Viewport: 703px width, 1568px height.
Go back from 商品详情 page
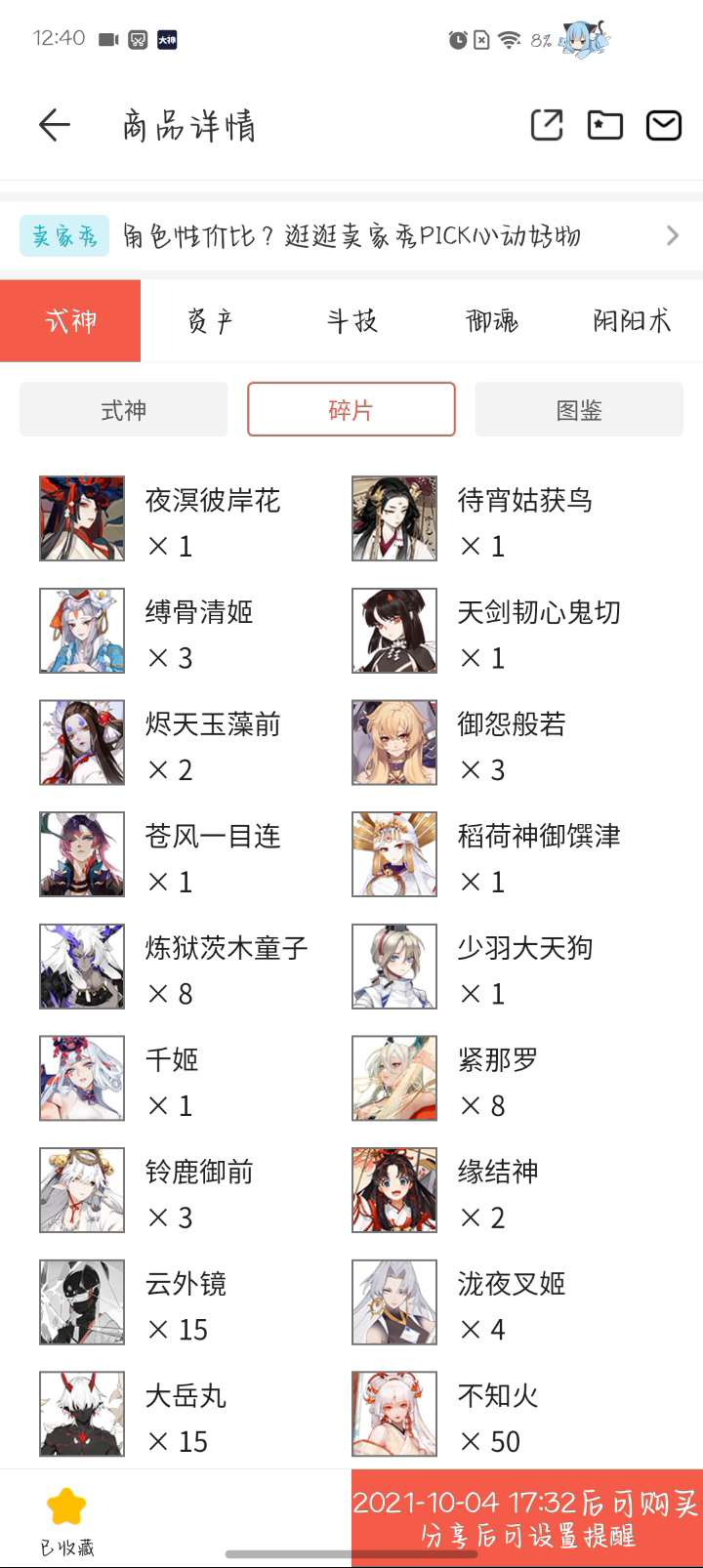click(55, 125)
